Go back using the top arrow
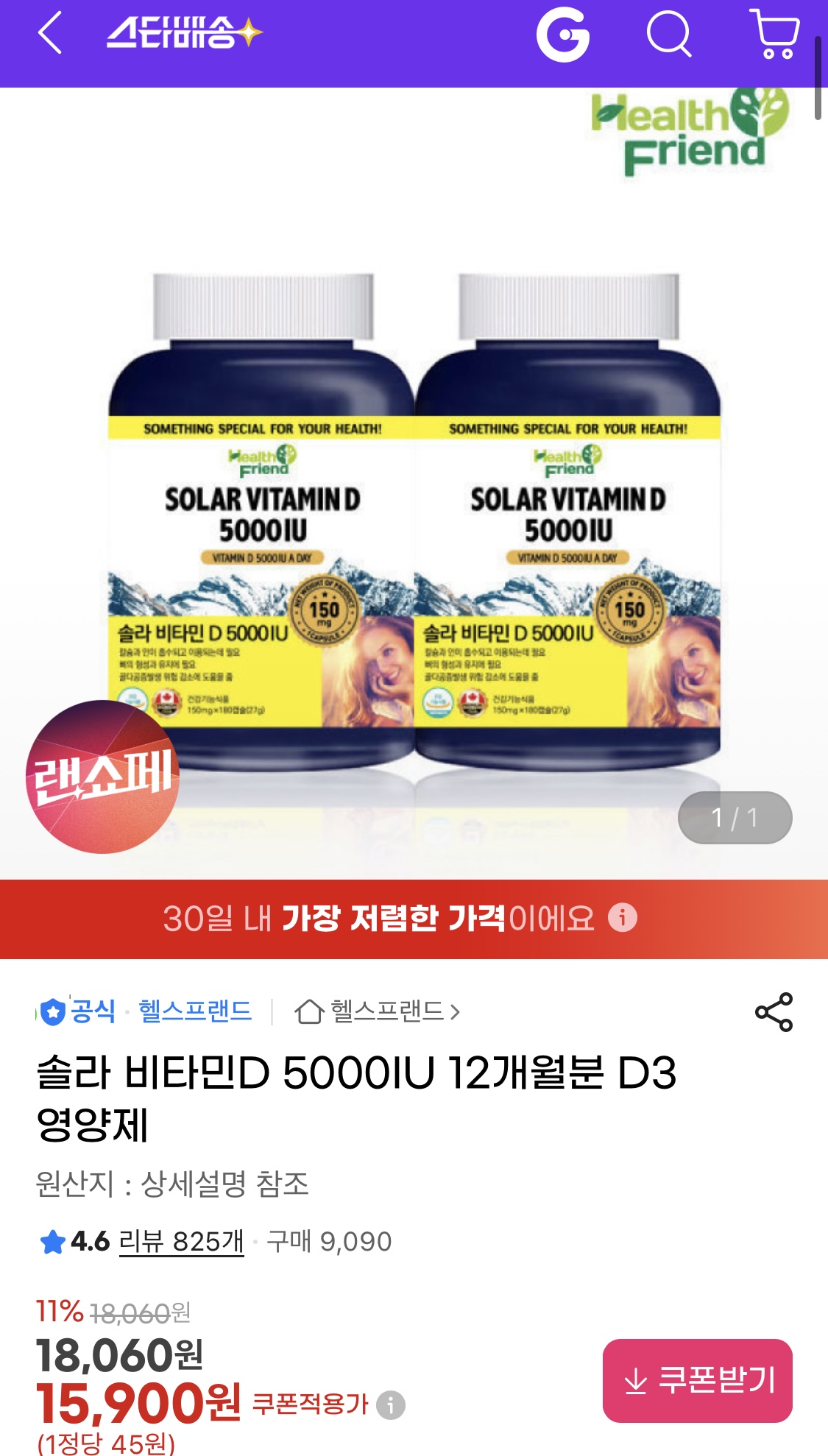This screenshot has width=828, height=1456. pyautogui.click(x=49, y=35)
